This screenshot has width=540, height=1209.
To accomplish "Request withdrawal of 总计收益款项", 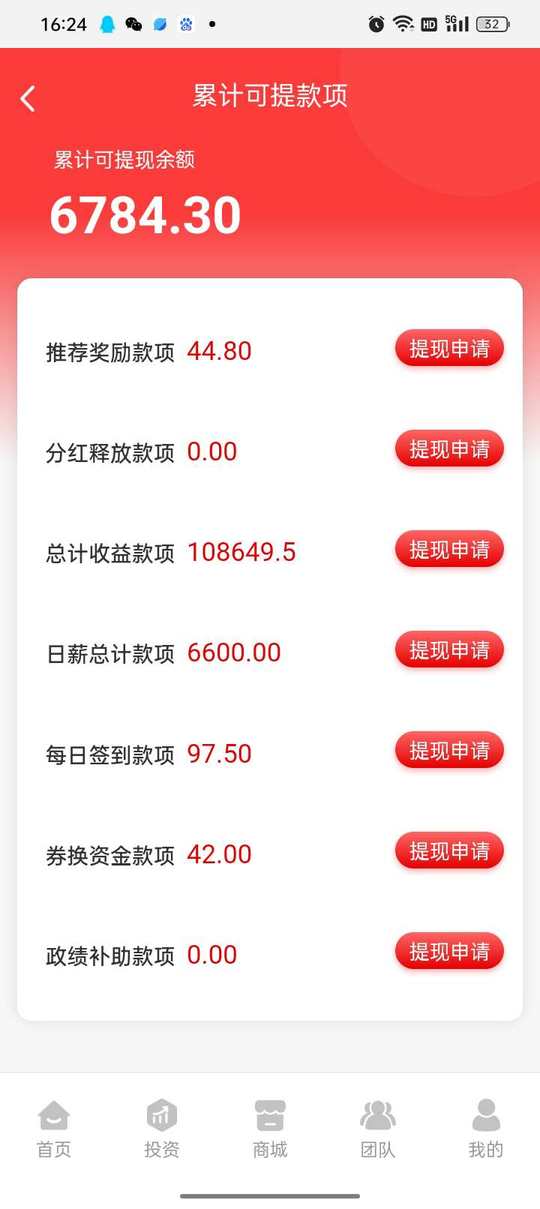I will [x=449, y=550].
